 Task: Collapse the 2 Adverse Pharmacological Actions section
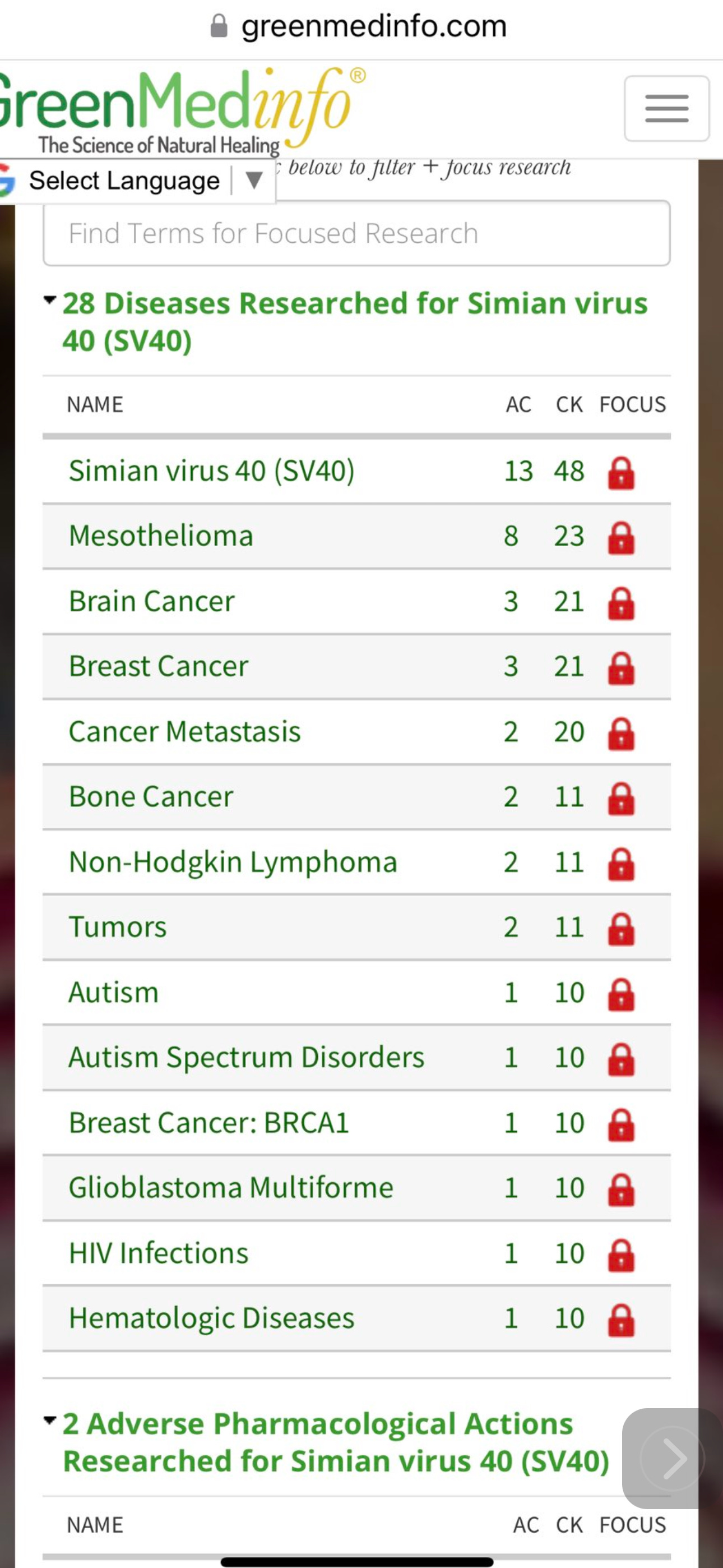click(50, 1421)
